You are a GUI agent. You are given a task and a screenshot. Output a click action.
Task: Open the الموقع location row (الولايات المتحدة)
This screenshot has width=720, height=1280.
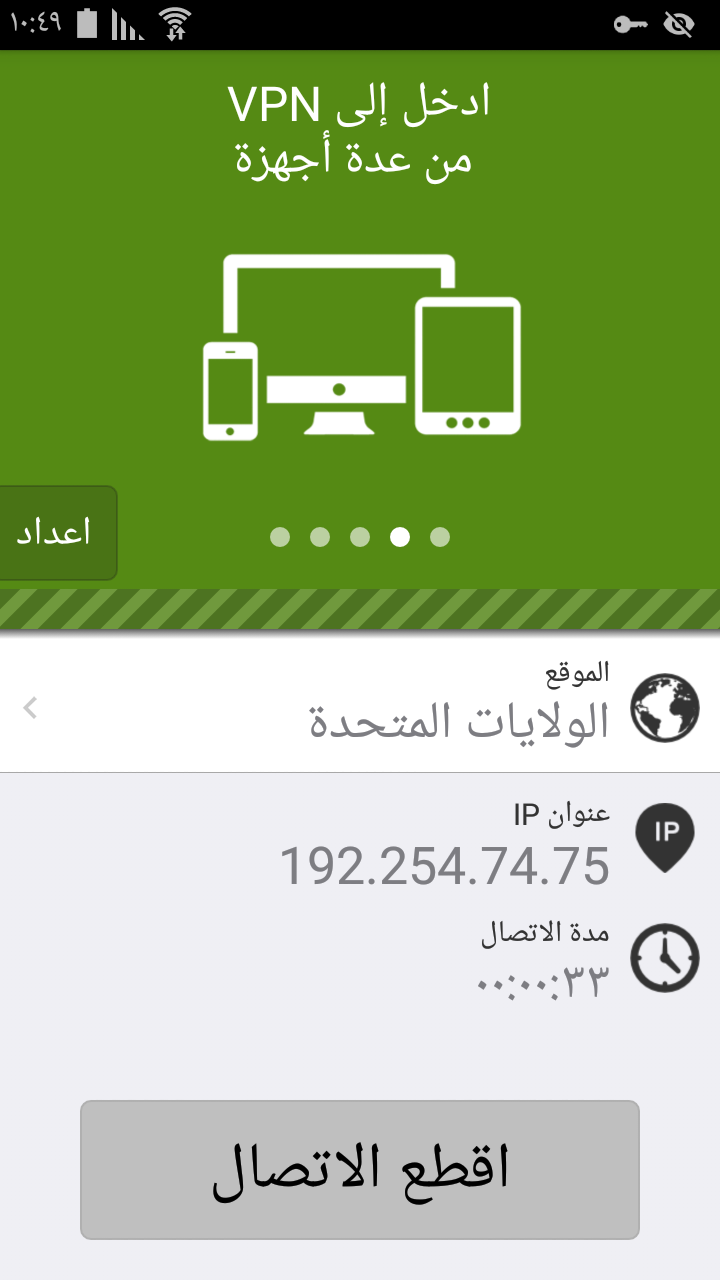[360, 705]
